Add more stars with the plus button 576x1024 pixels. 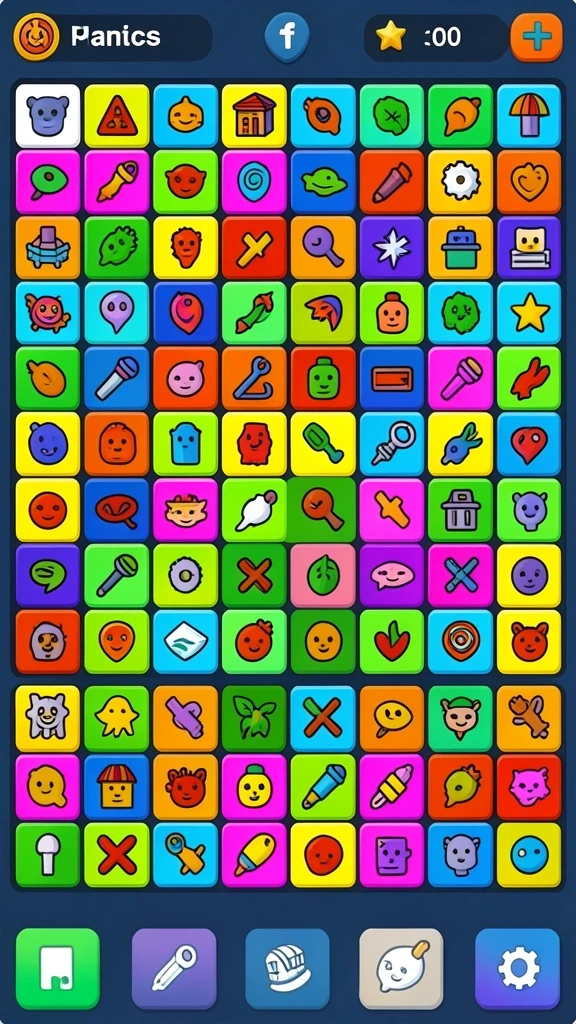tap(536, 37)
